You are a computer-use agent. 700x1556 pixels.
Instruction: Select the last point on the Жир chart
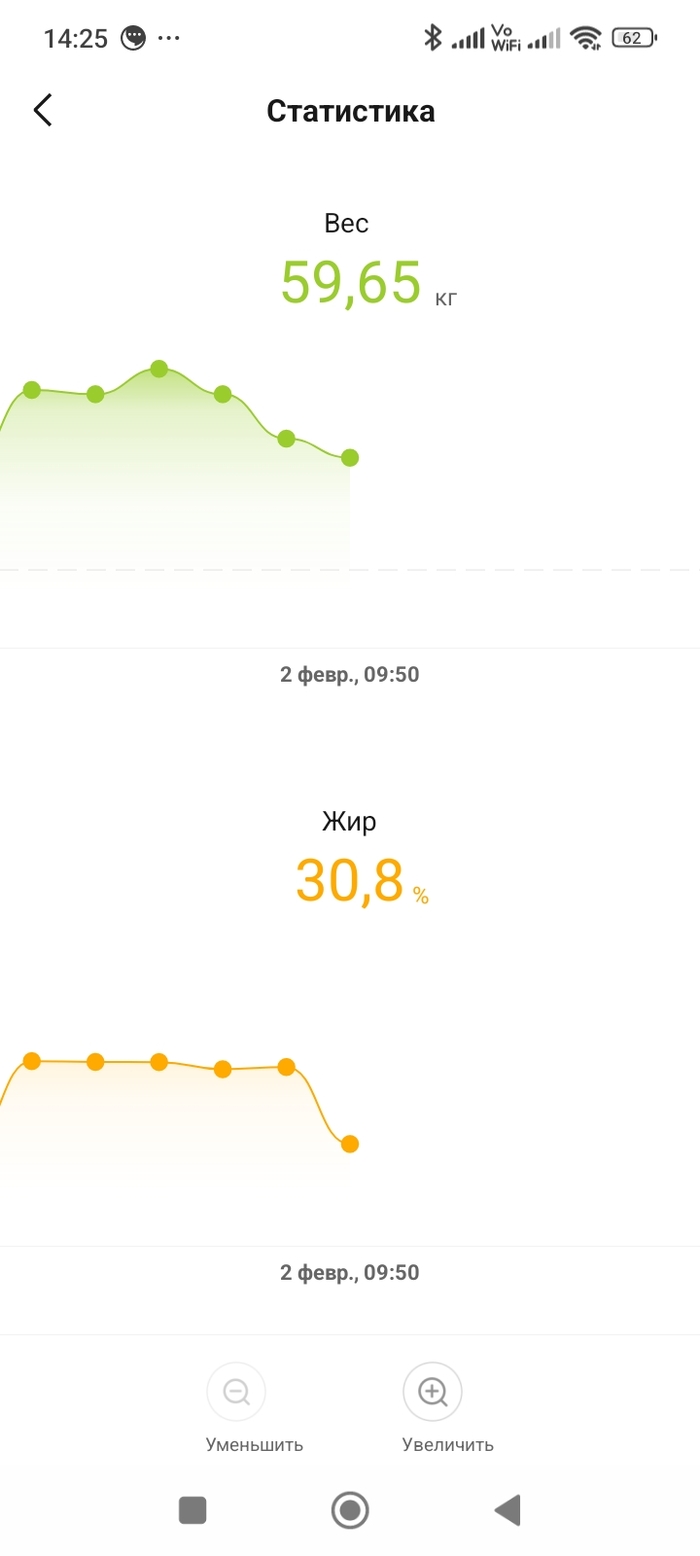click(x=349, y=1144)
